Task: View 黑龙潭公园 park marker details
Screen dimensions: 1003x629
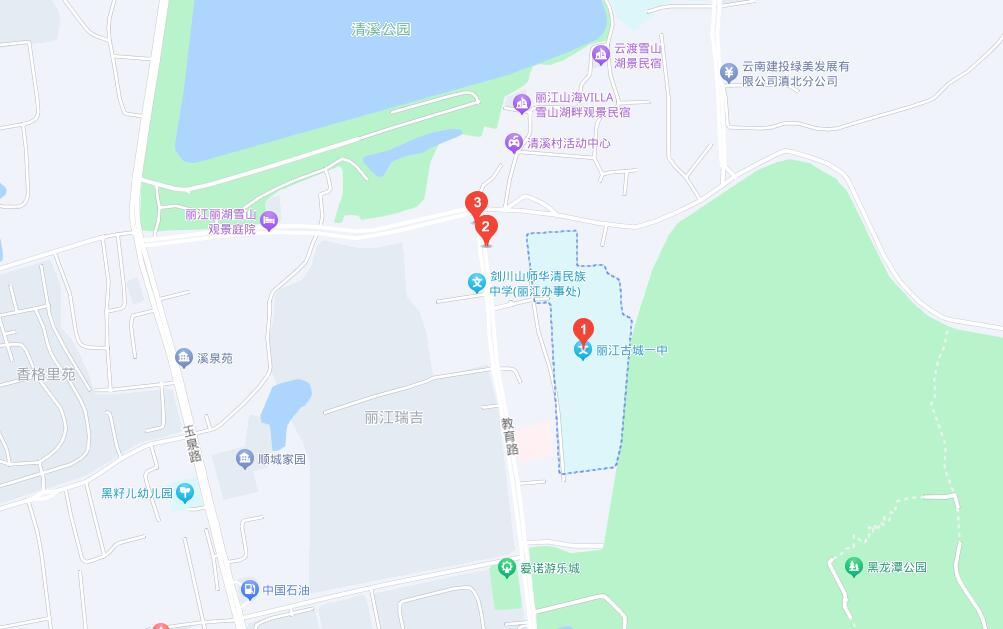Action: tap(853, 567)
